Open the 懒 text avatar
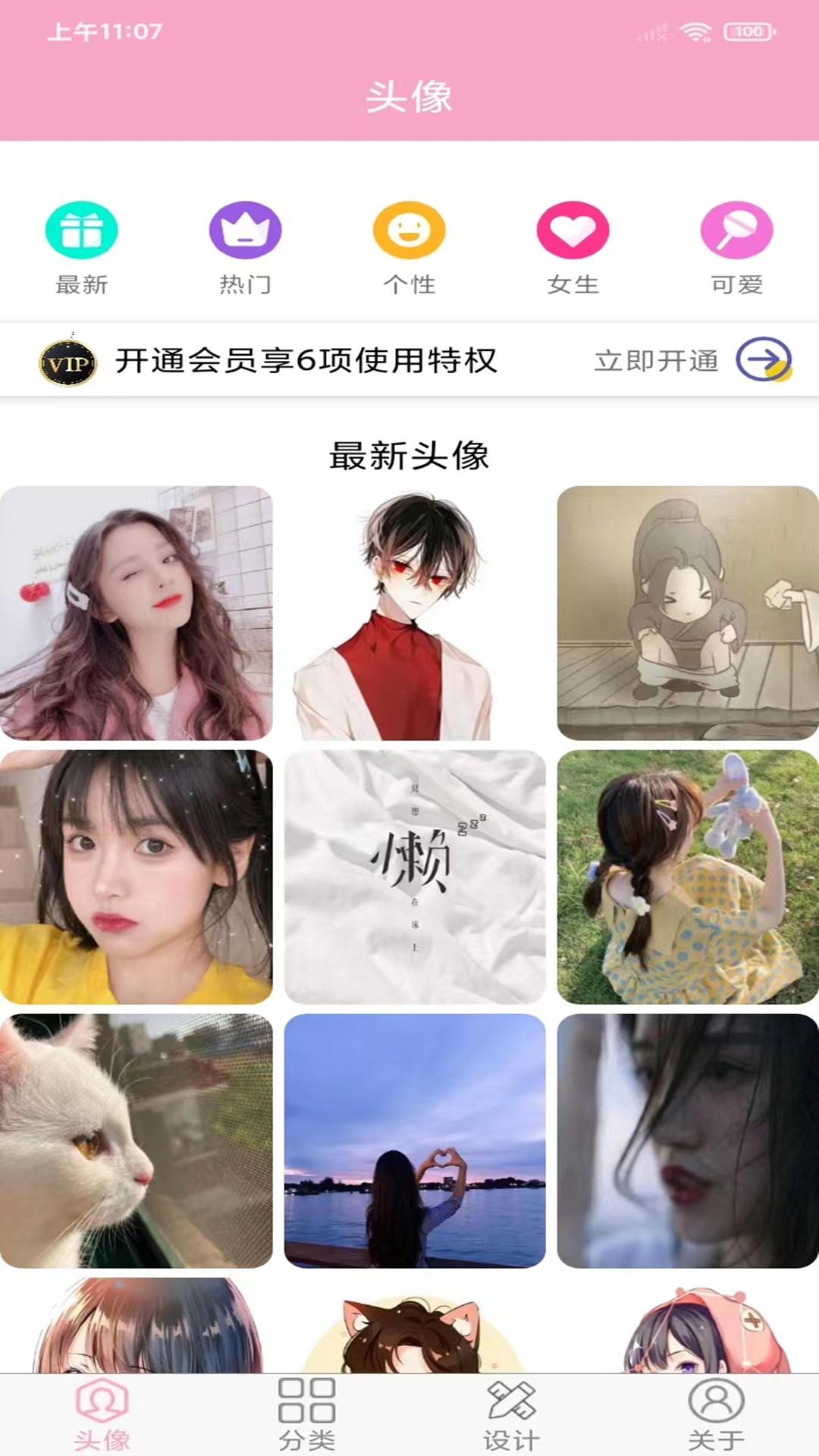Viewport: 819px width, 1456px height. tap(415, 877)
